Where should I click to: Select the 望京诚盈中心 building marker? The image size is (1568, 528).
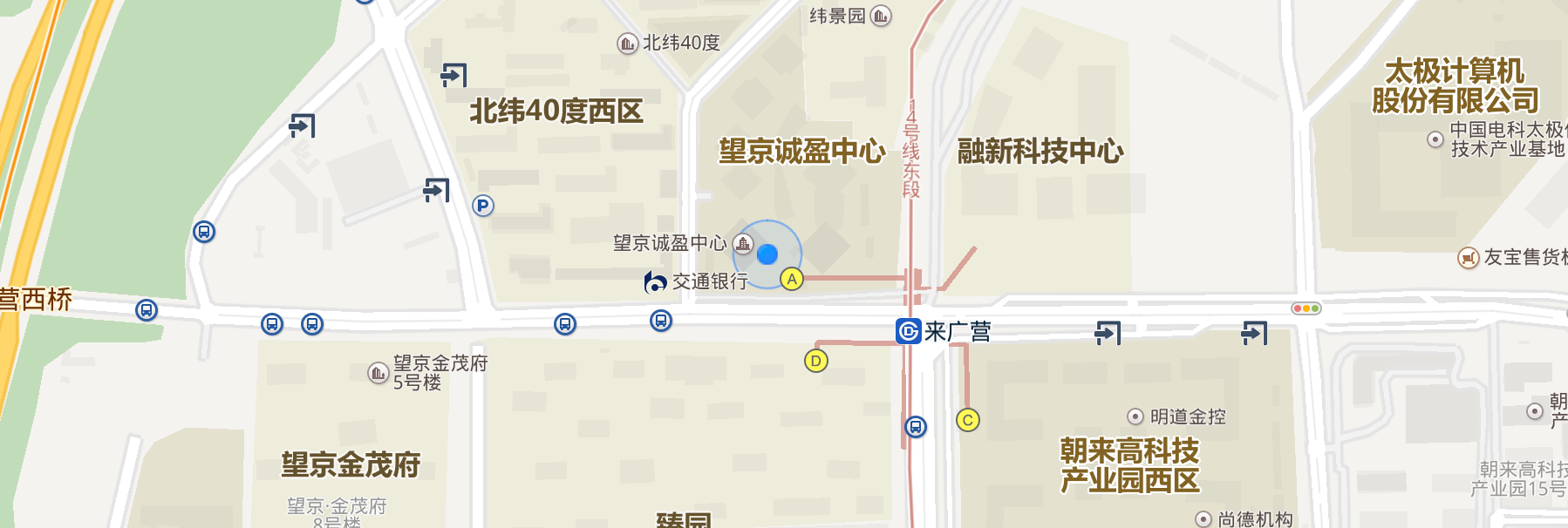(743, 243)
